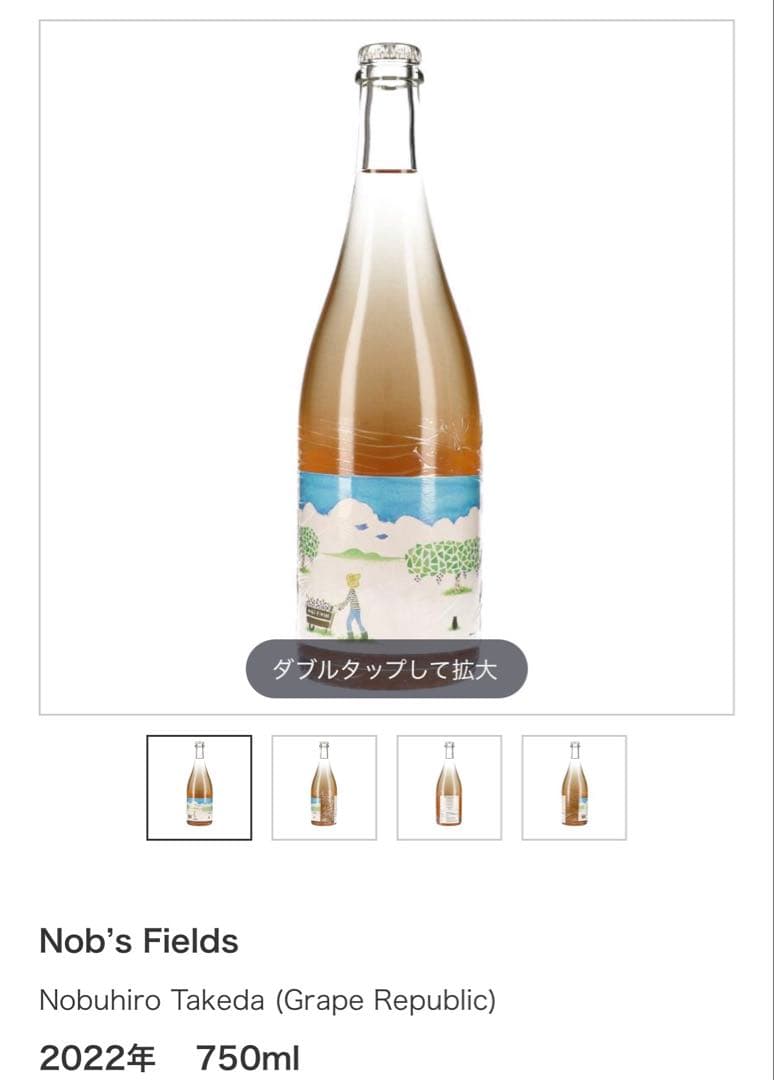Click the bottle neck in the main image

point(388,120)
